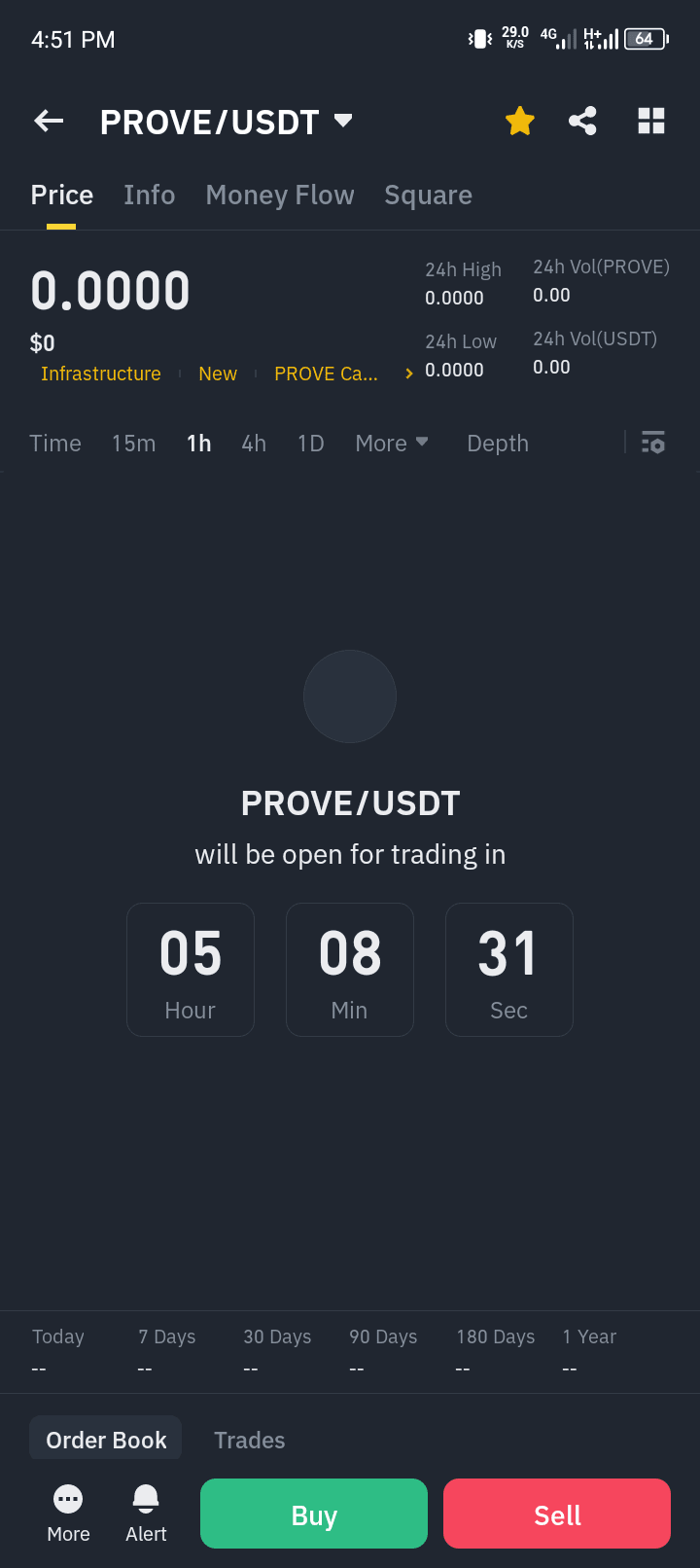
Task: Switch to the Trades list
Action: (250, 1441)
